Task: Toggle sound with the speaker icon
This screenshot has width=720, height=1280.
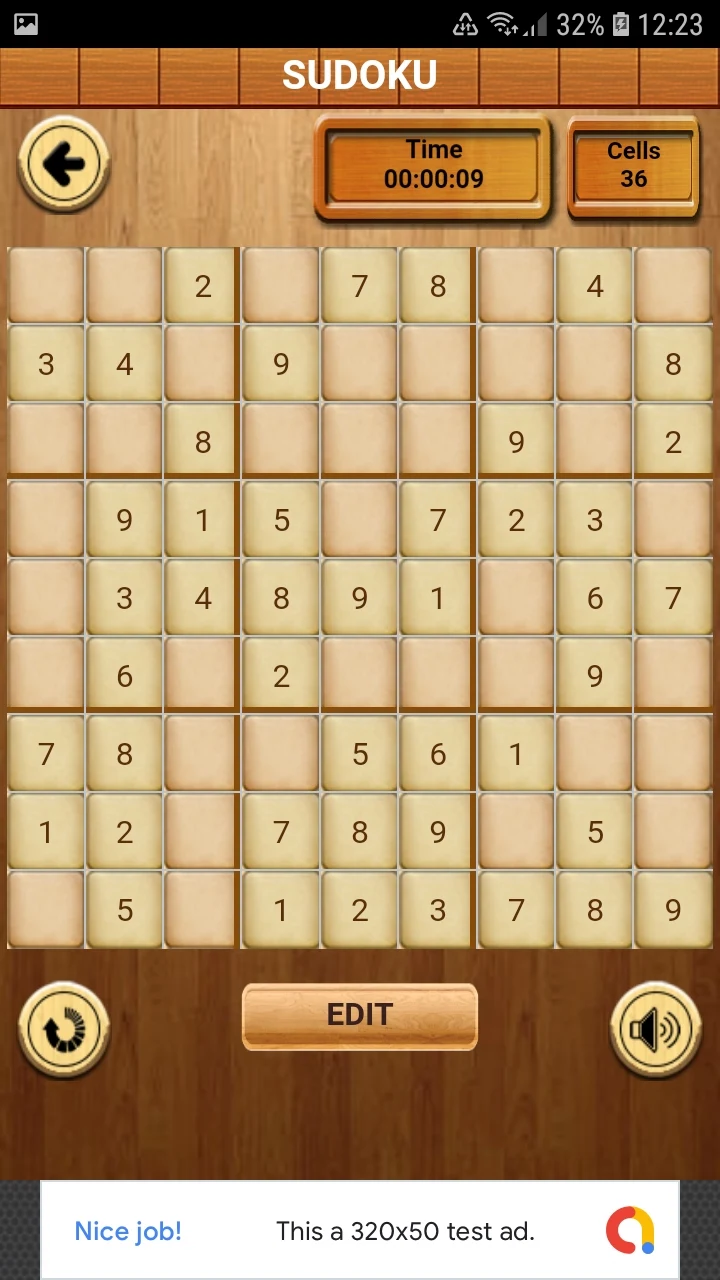Action: coord(656,1028)
